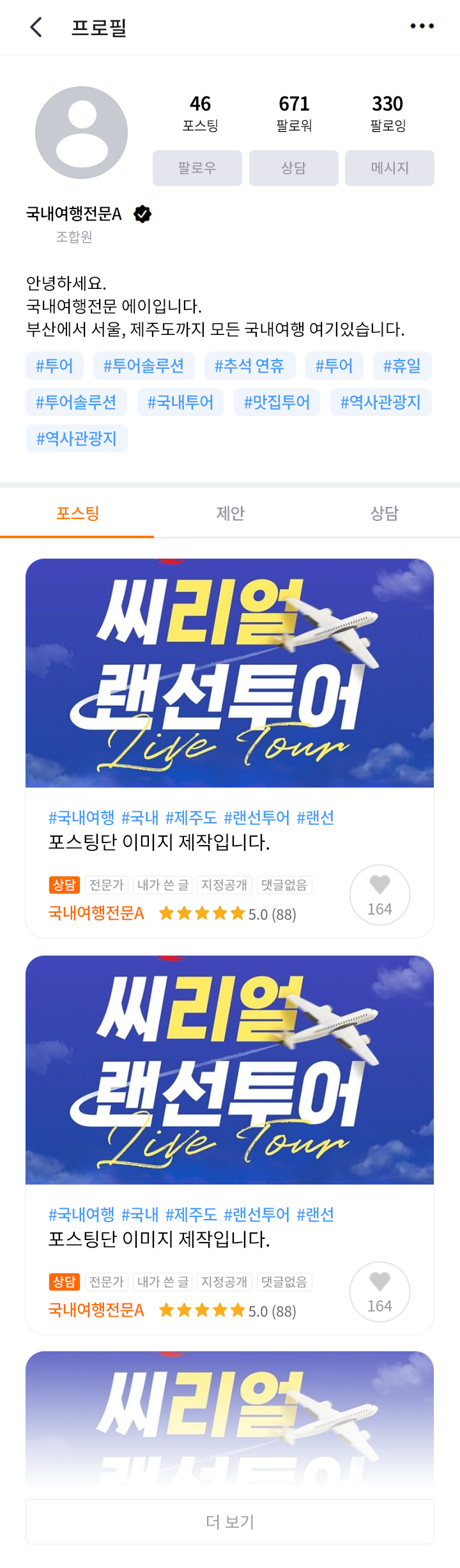This screenshot has height=1568, width=460.
Task: View the 671 팔로워 list
Action: point(294,113)
